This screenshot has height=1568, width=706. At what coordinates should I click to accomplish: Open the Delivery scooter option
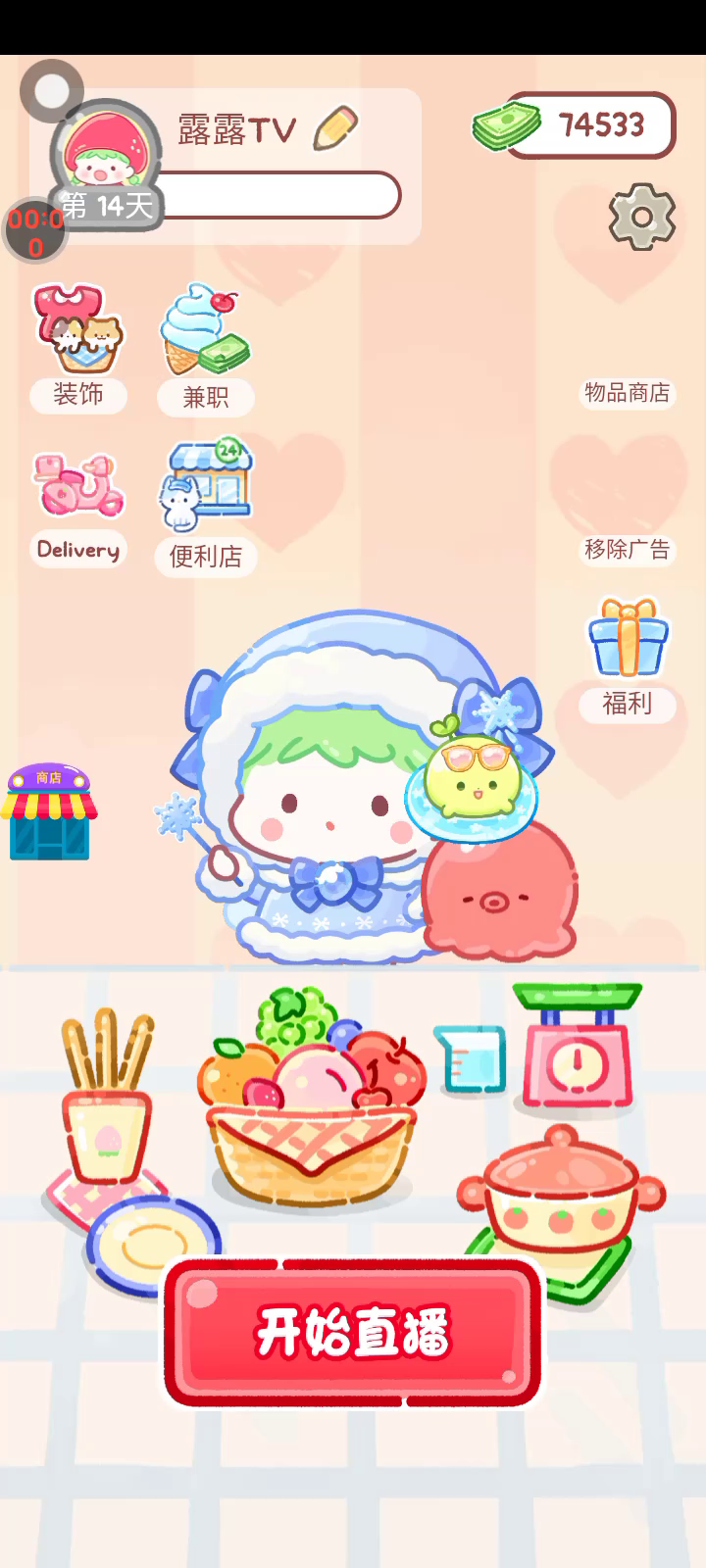point(78,505)
